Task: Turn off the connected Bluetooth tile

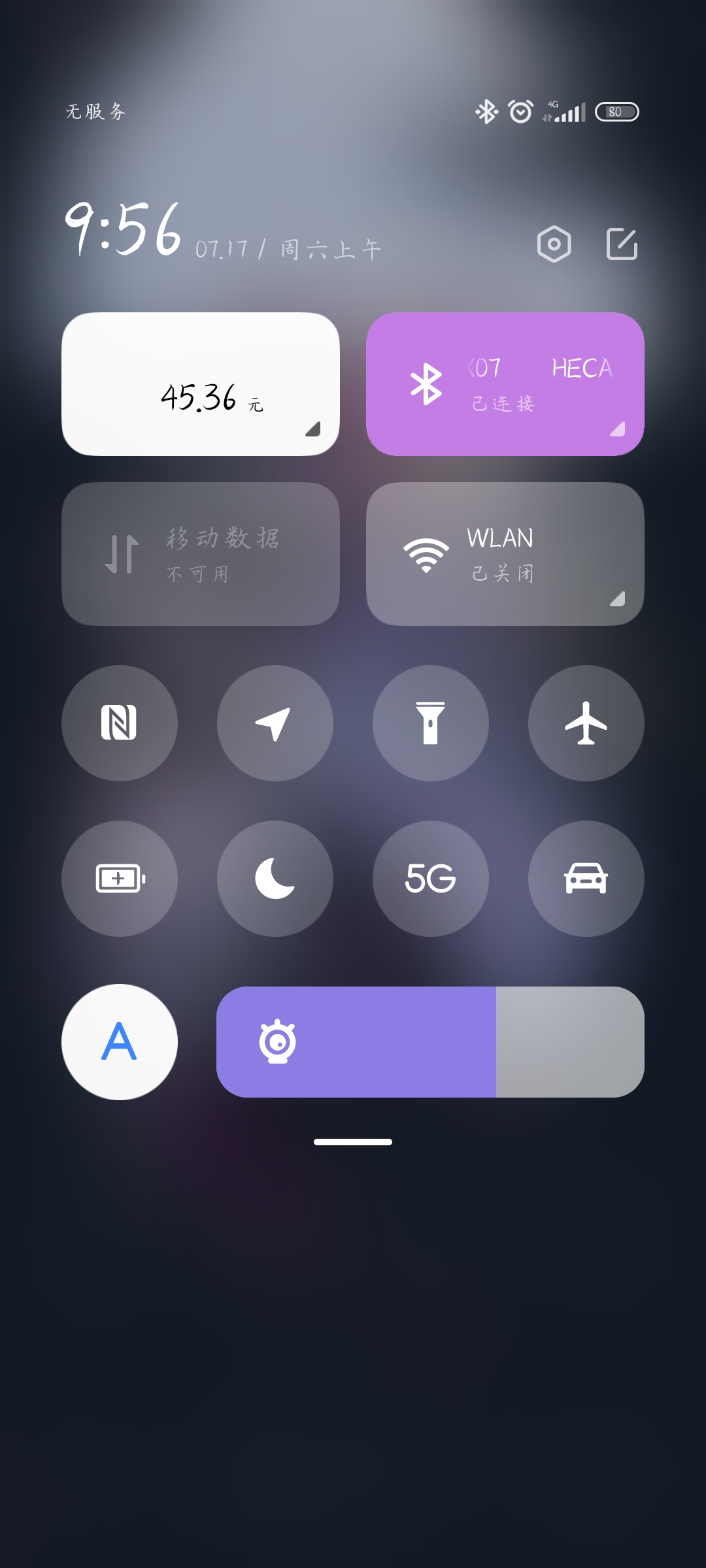Action: pos(426,384)
